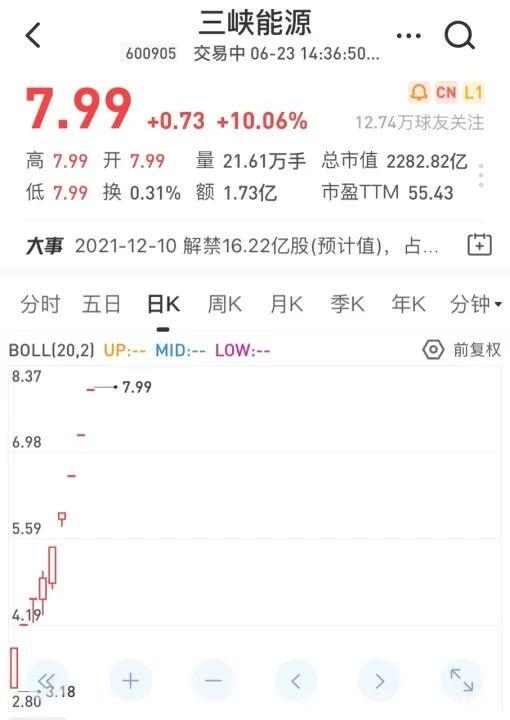Viewport: 510px width, 720px height.
Task: Set a price alert with the bell
Action: [419, 92]
